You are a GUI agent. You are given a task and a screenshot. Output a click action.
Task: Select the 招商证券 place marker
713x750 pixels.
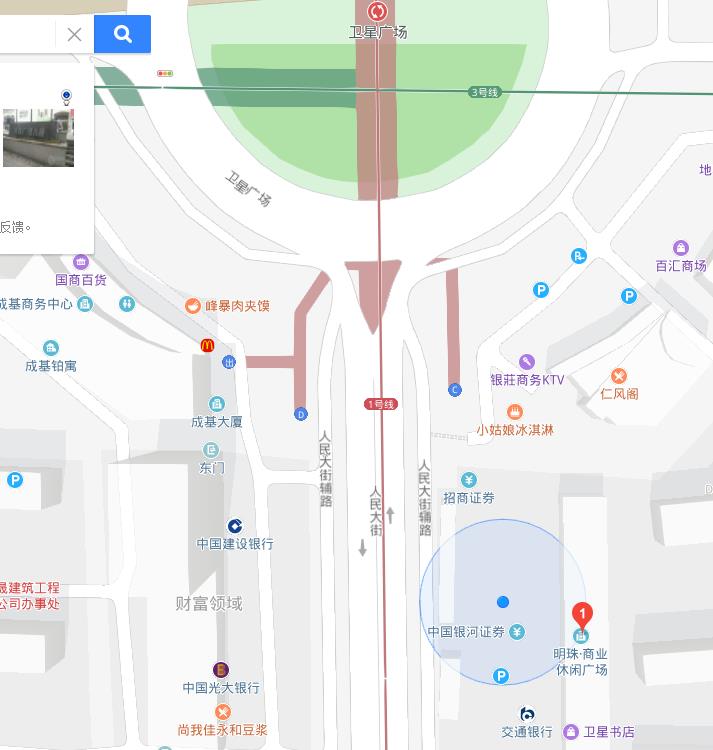[469, 480]
